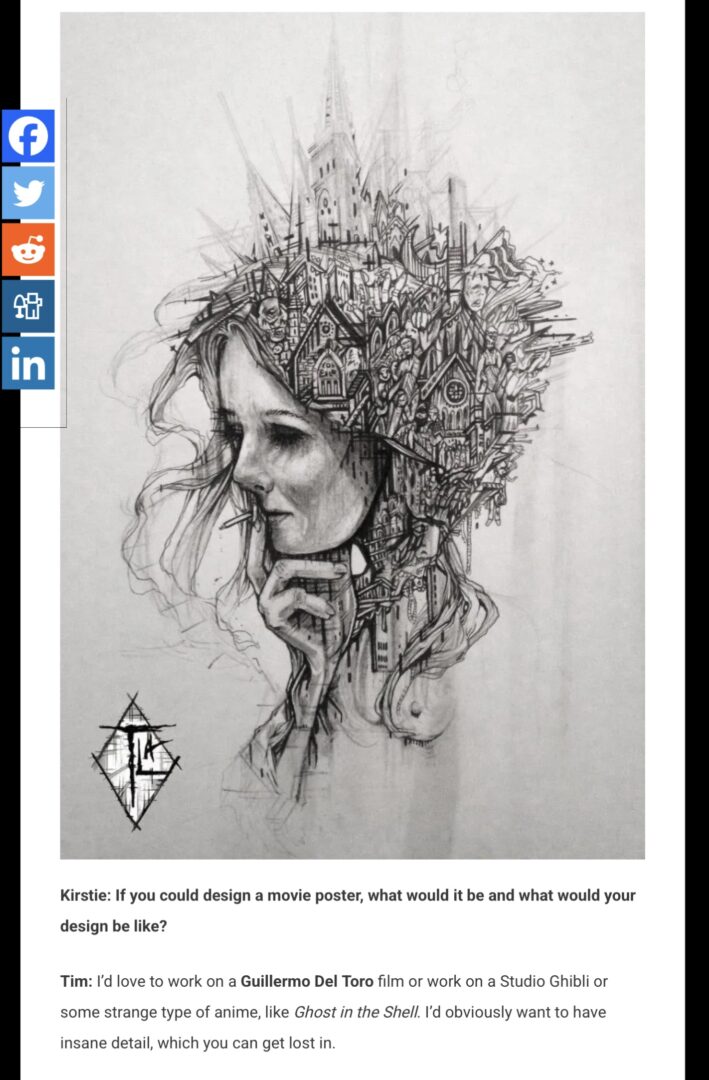The width and height of the screenshot is (709, 1080).
Task: Share the interview on LinkedIn
Action: coord(28,362)
